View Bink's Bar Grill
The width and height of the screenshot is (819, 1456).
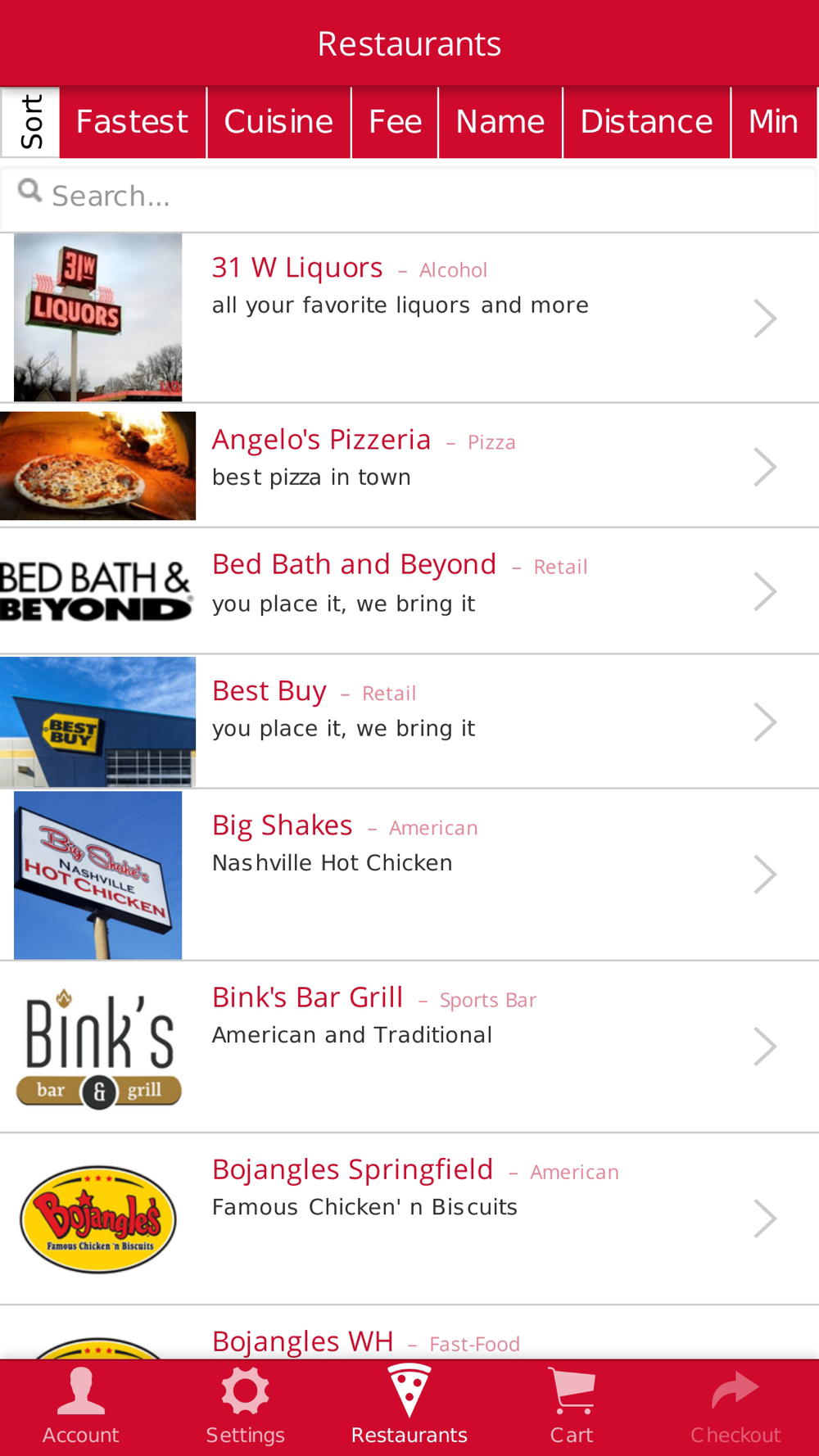(409, 1047)
